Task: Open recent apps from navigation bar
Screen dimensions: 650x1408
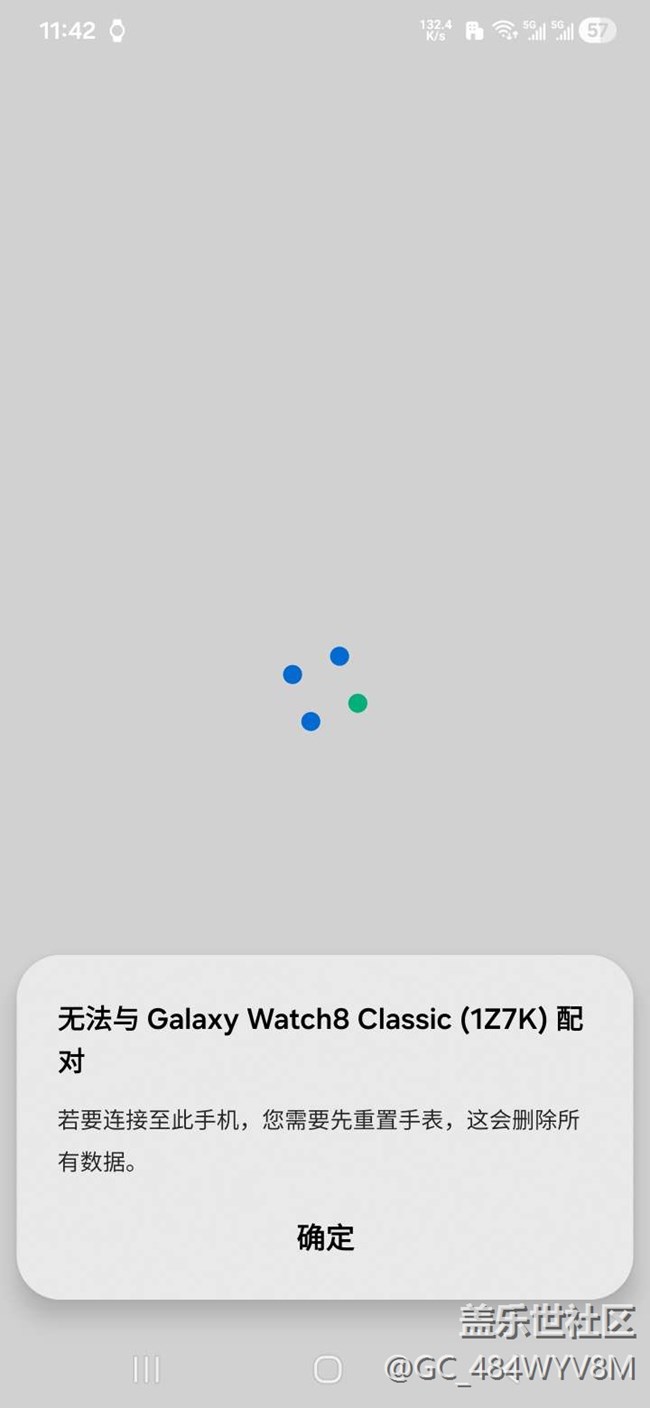Action: point(147,1369)
